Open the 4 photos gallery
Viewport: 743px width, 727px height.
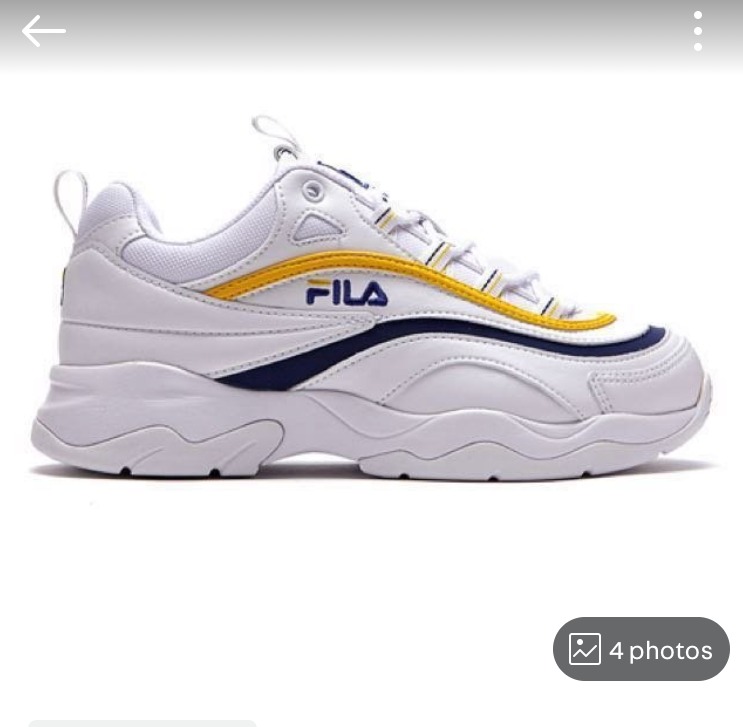pos(641,650)
